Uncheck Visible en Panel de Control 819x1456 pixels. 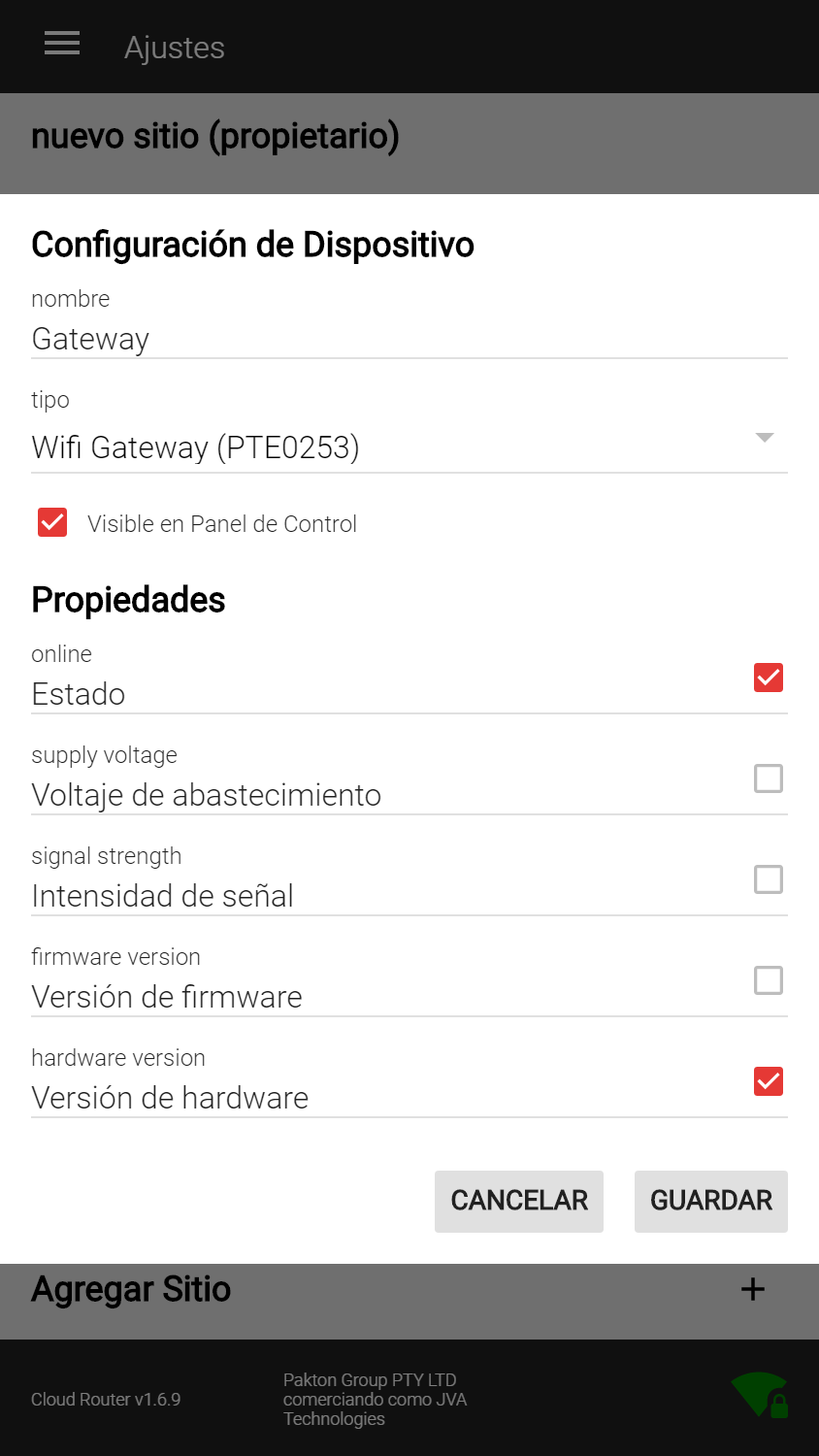point(52,522)
